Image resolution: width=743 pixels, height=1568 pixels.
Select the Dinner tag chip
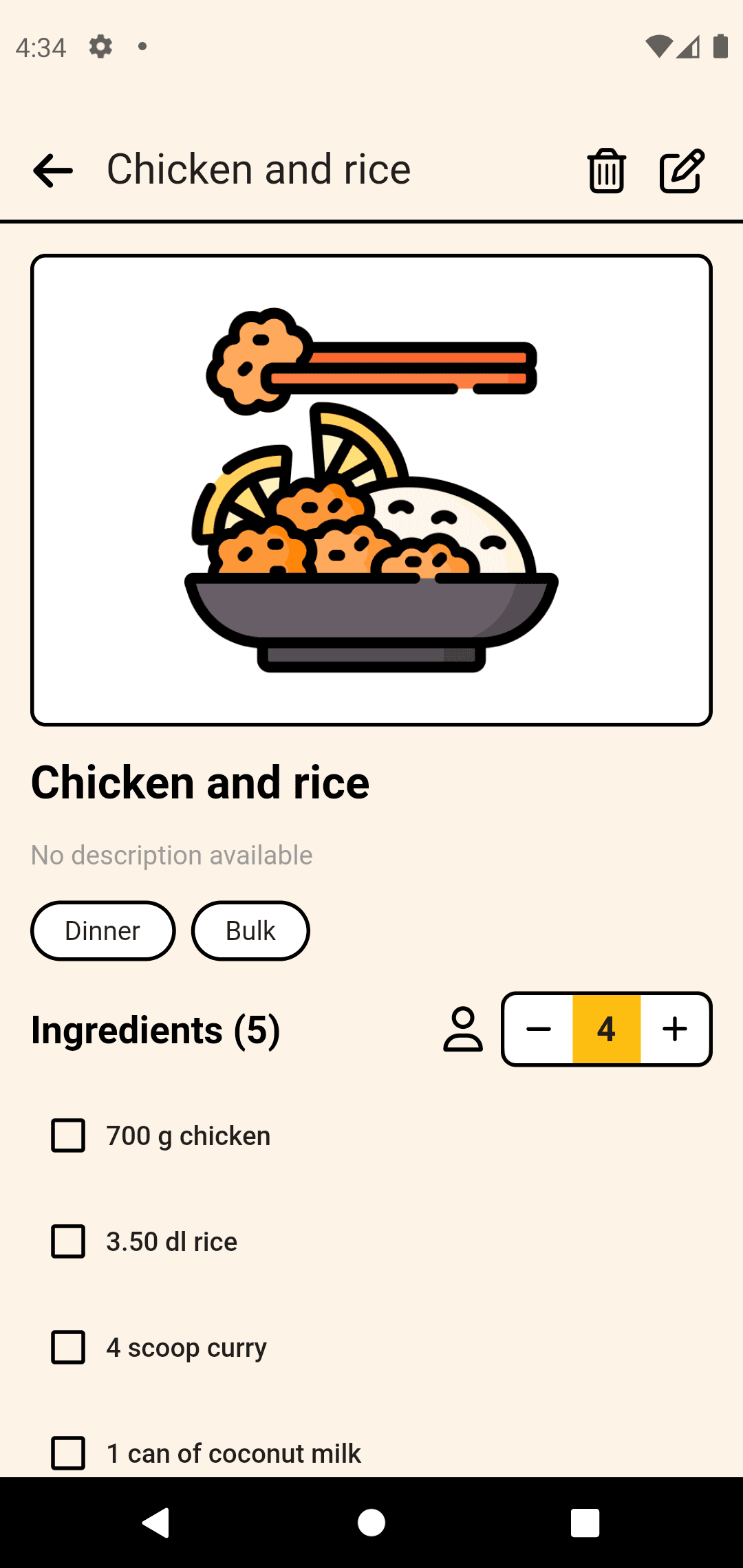coord(103,930)
